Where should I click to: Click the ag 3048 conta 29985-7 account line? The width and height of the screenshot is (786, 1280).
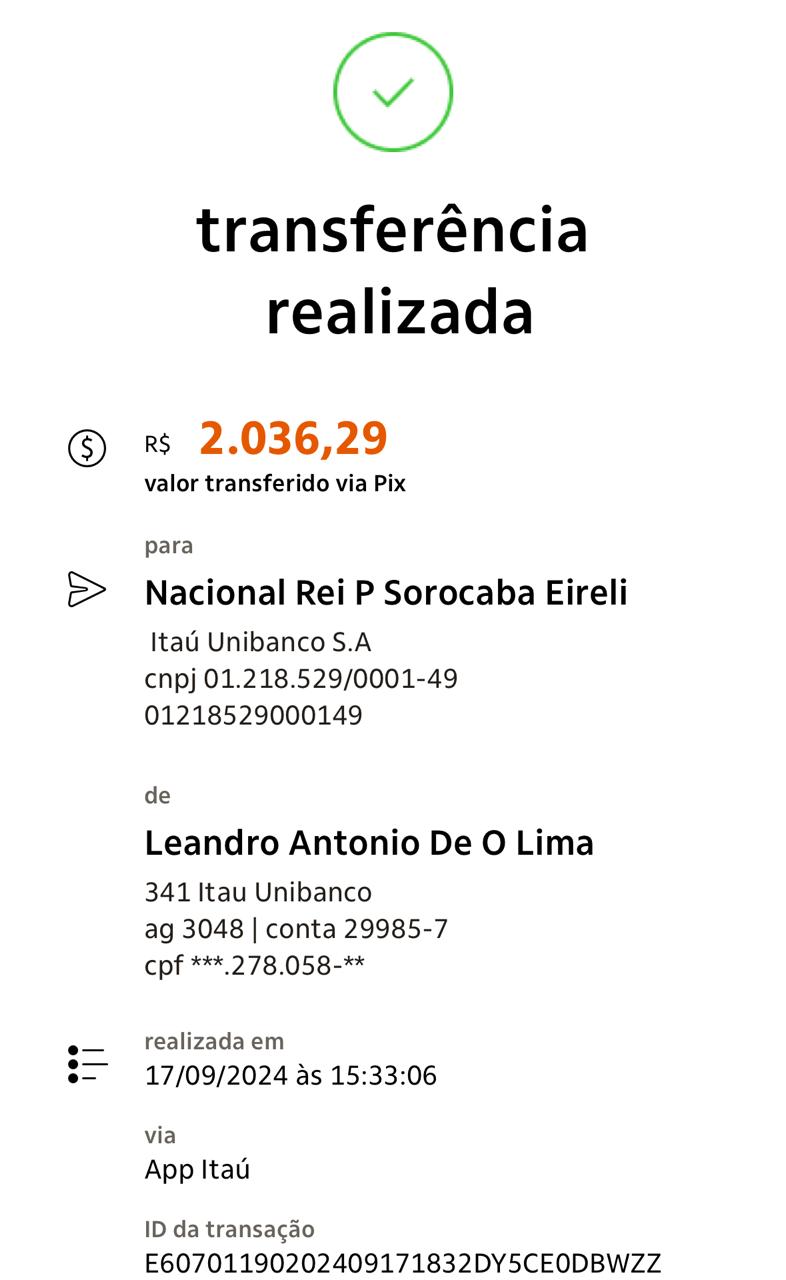coord(297,929)
